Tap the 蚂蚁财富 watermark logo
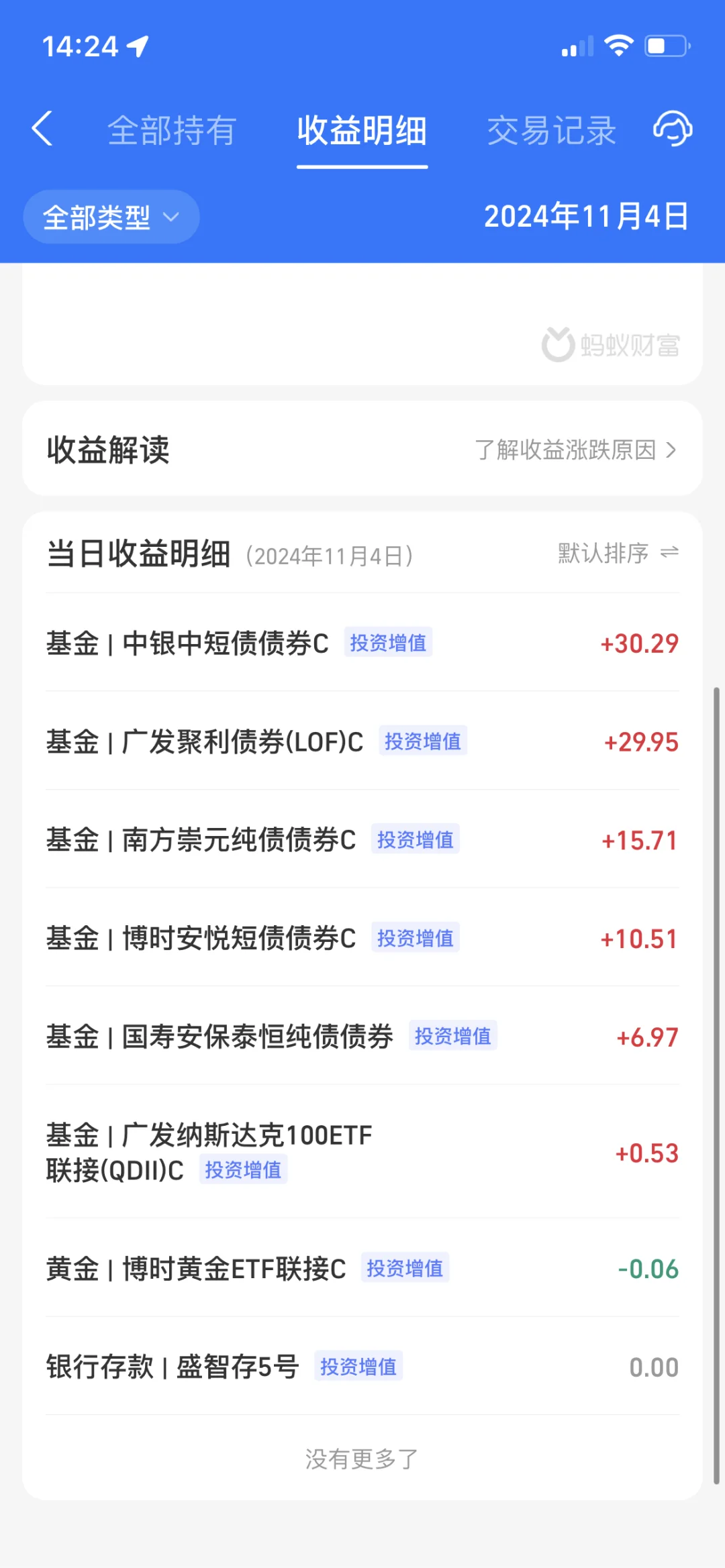 (611, 346)
